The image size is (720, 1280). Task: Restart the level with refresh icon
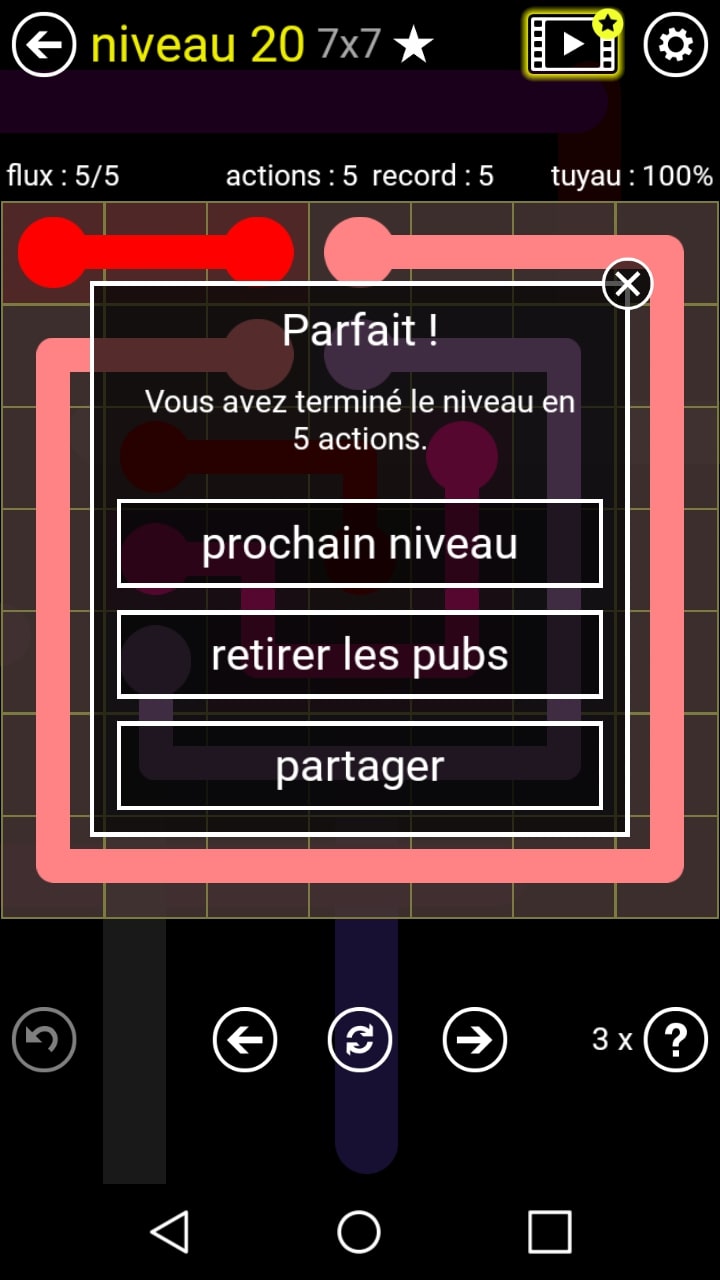[360, 1040]
